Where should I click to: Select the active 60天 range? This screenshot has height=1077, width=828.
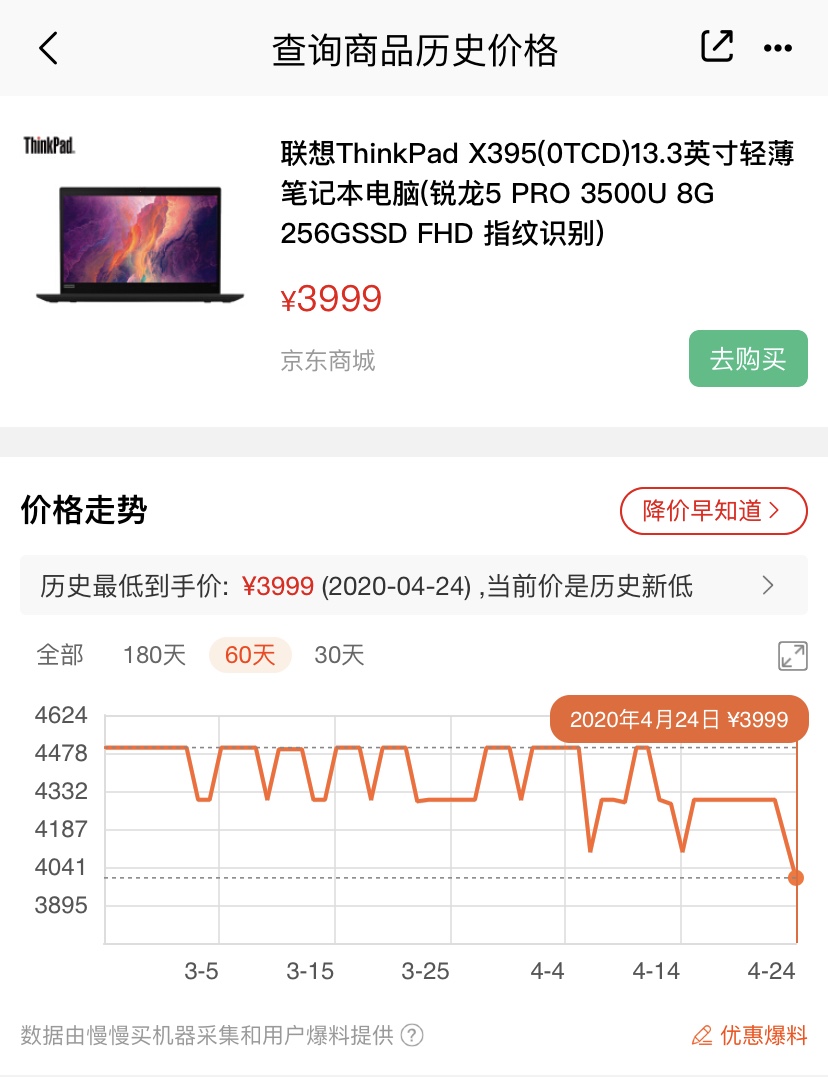(x=250, y=655)
